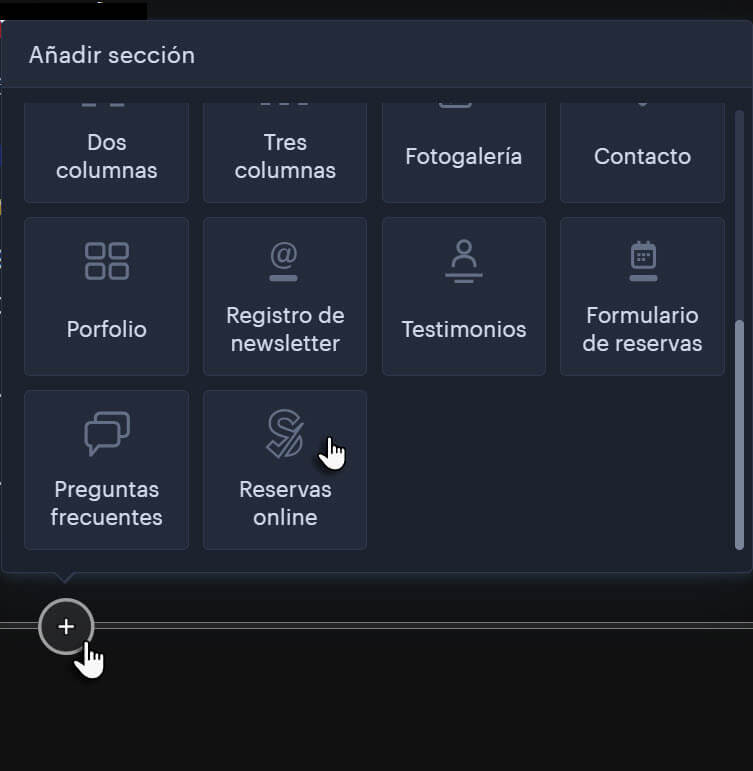The height and width of the screenshot is (771, 753).
Task: Add a Fotogalería section
Action: click(463, 155)
